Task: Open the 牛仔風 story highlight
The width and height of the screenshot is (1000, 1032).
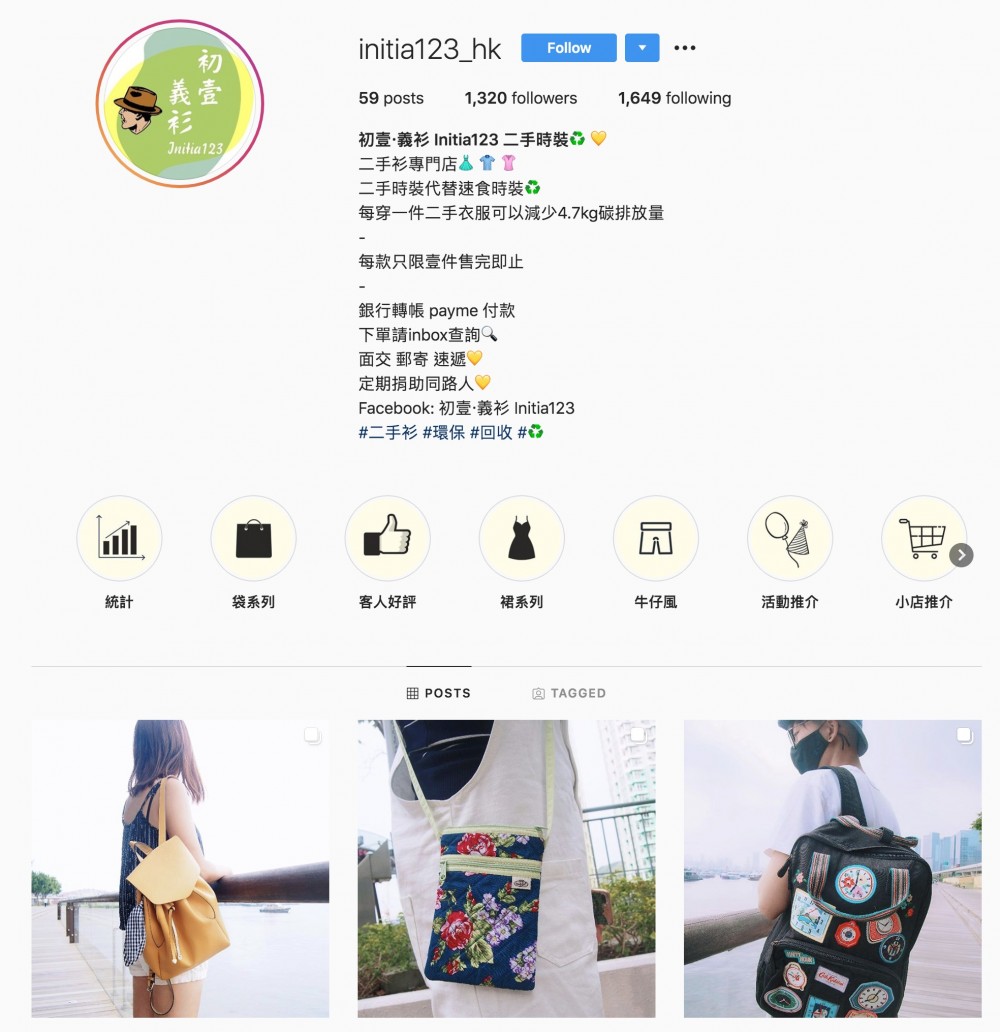Action: [655, 539]
